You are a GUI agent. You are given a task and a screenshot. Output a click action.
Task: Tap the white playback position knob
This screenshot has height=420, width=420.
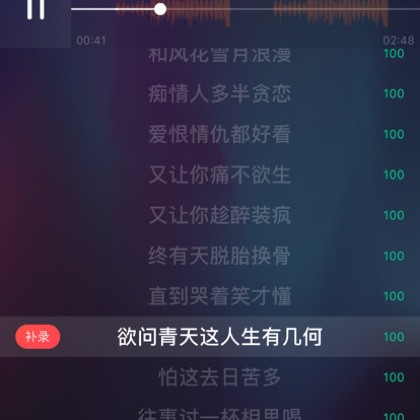pos(160,9)
